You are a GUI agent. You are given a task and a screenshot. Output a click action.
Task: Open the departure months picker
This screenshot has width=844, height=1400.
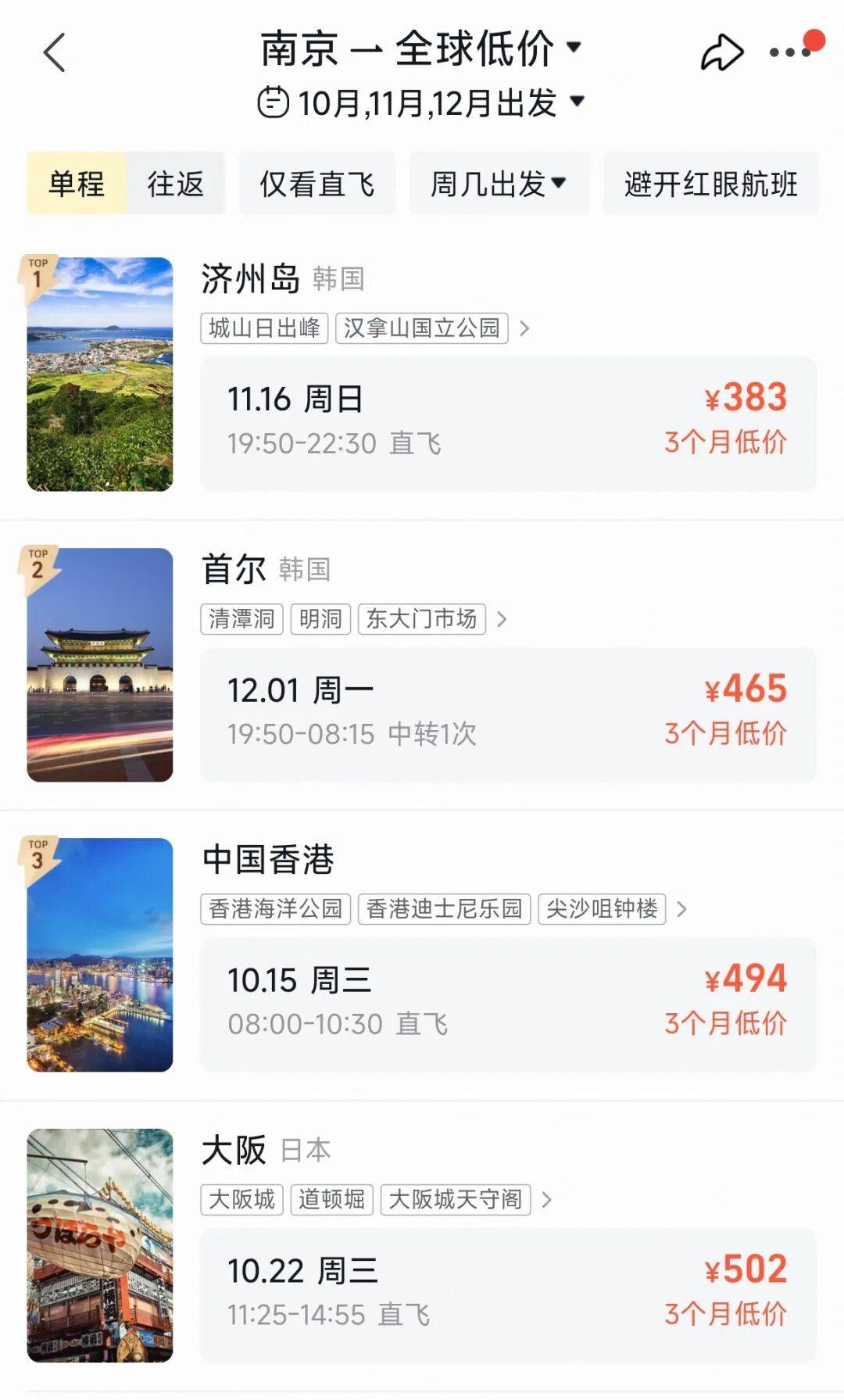[x=420, y=102]
